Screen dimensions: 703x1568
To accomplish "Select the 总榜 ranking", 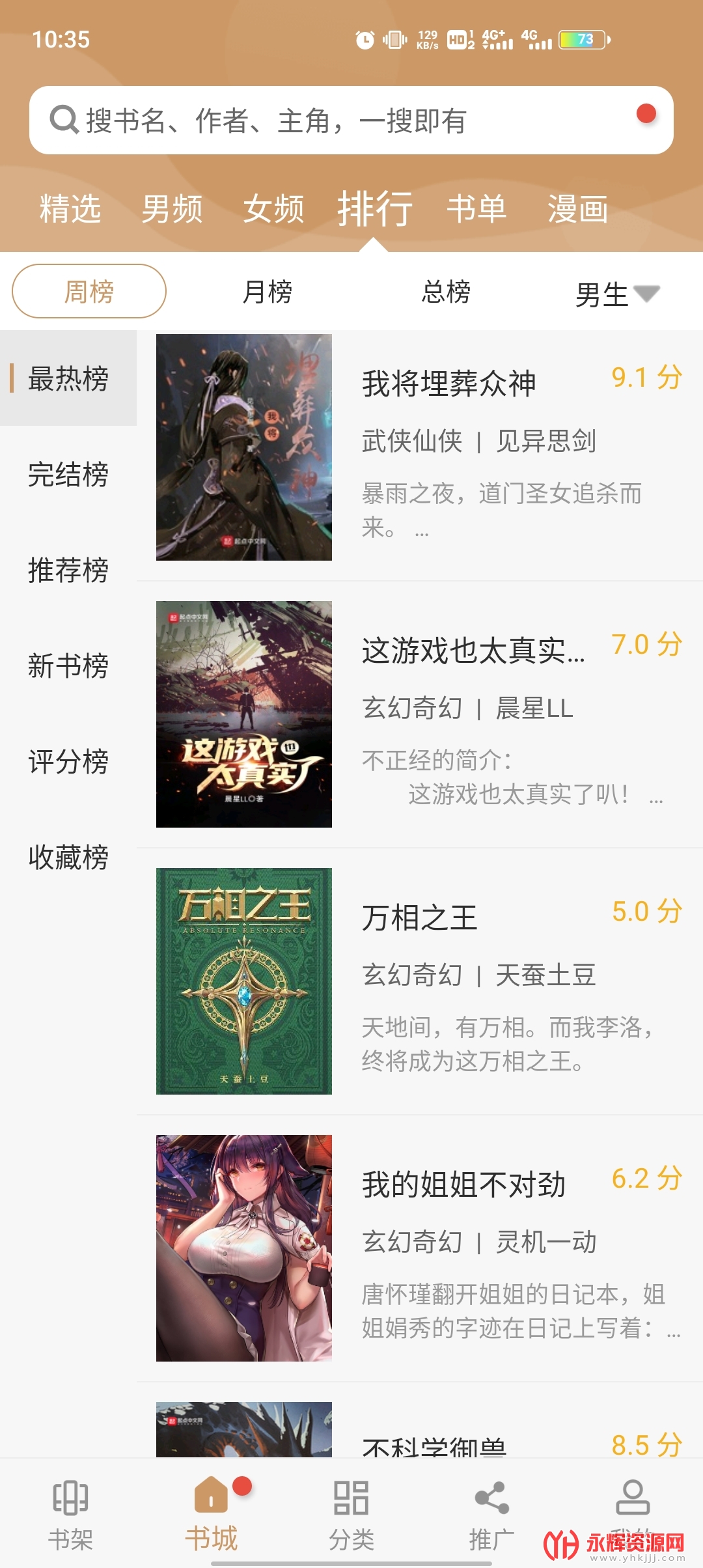I will coord(446,291).
